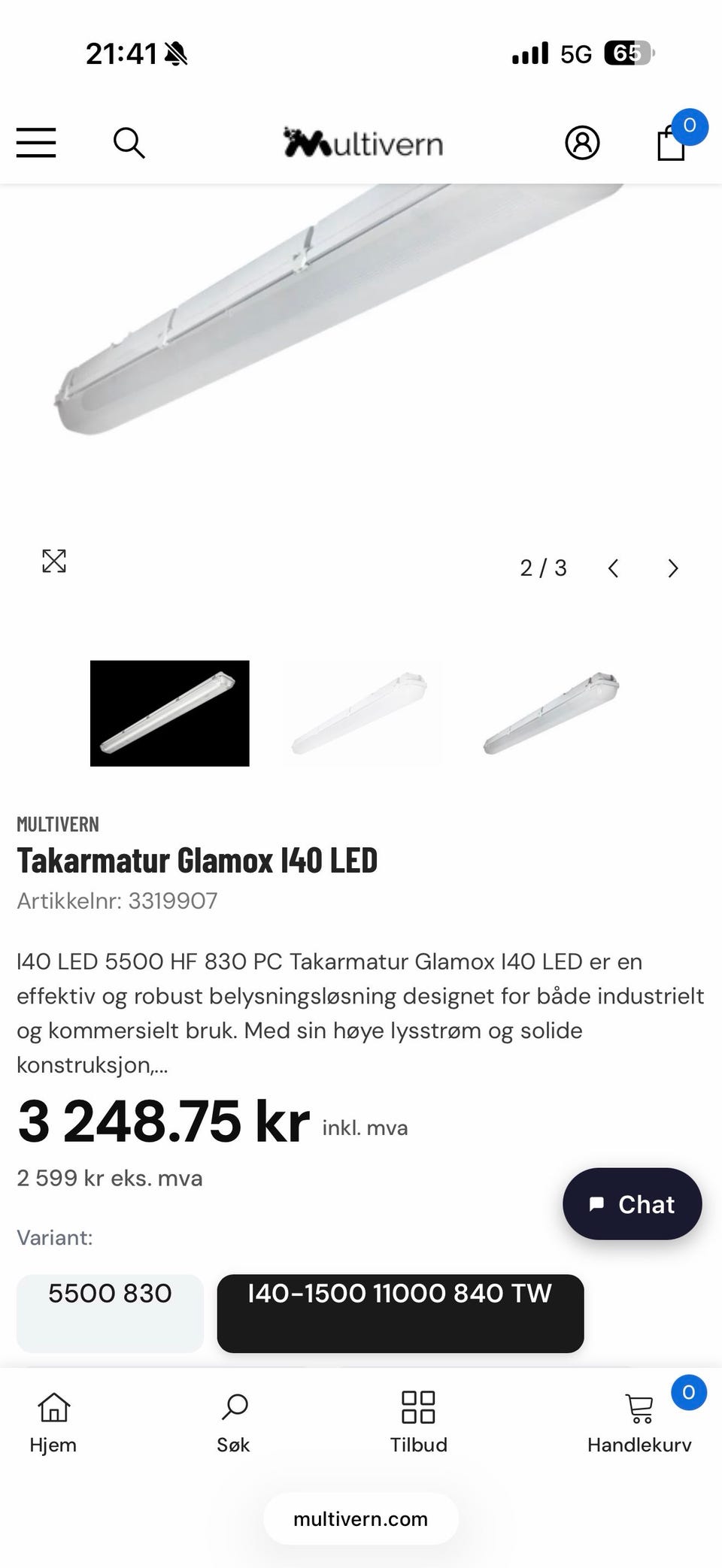Image resolution: width=722 pixels, height=1568 pixels.
Task: Show next product image
Action: [673, 568]
